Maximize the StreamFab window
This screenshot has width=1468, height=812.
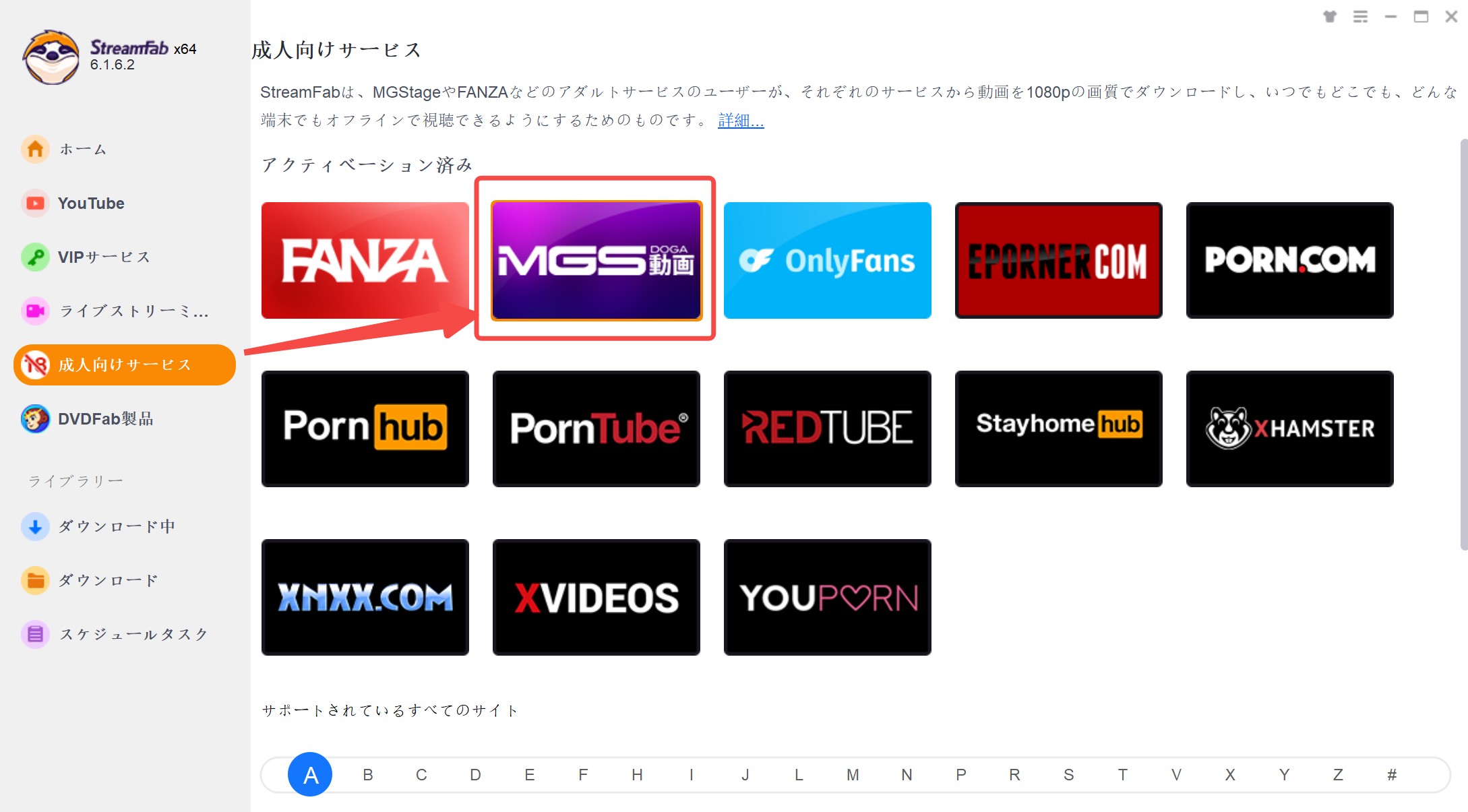point(1421,17)
